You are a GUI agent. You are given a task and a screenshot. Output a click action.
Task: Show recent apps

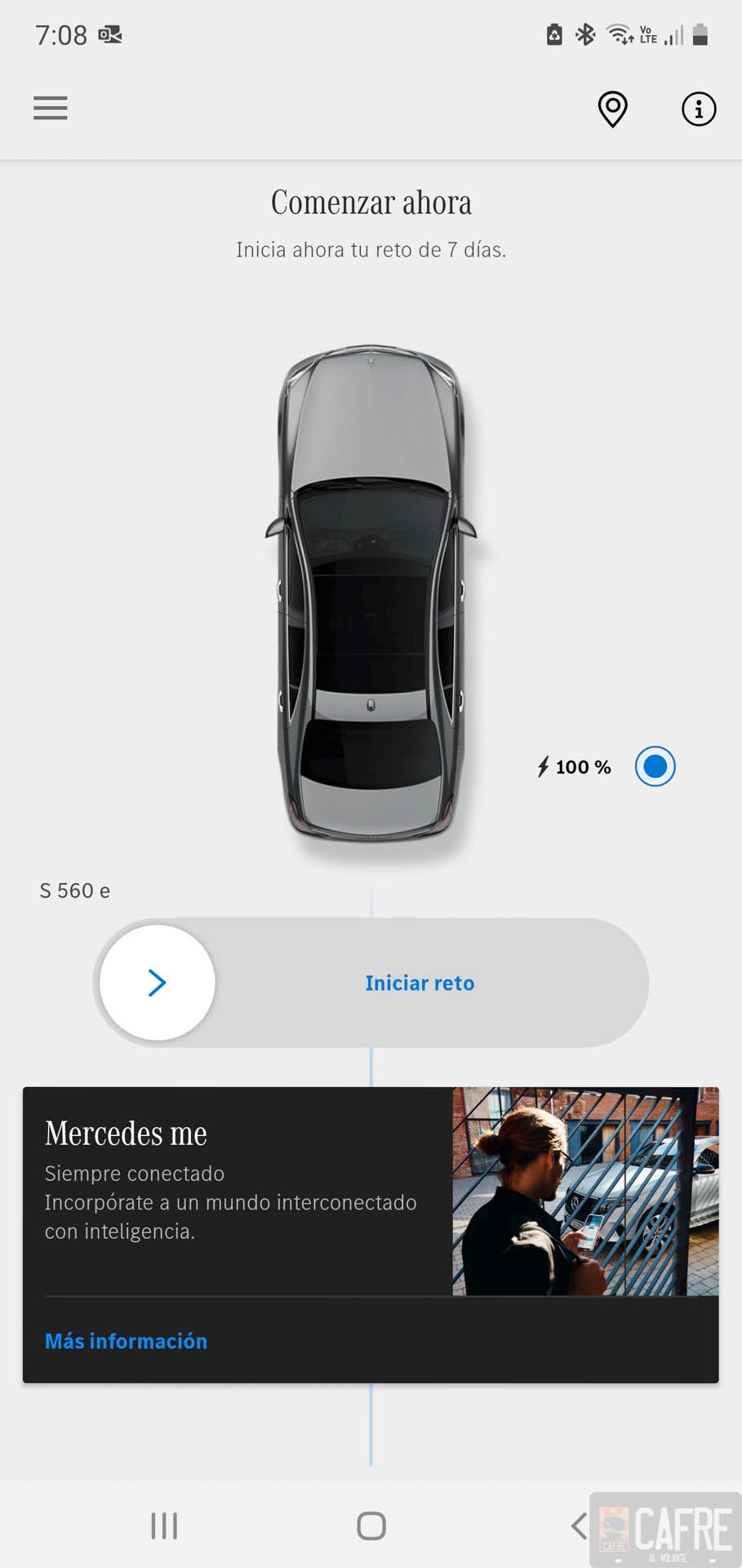pos(164,1526)
